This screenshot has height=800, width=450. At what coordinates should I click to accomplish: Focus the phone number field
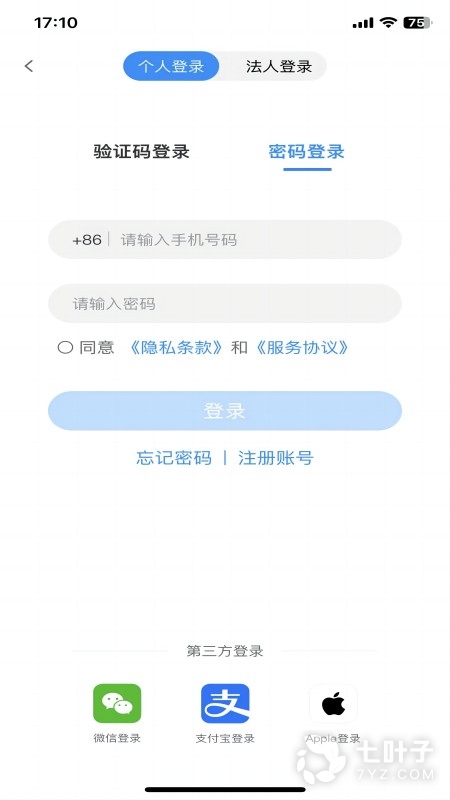[224, 240]
